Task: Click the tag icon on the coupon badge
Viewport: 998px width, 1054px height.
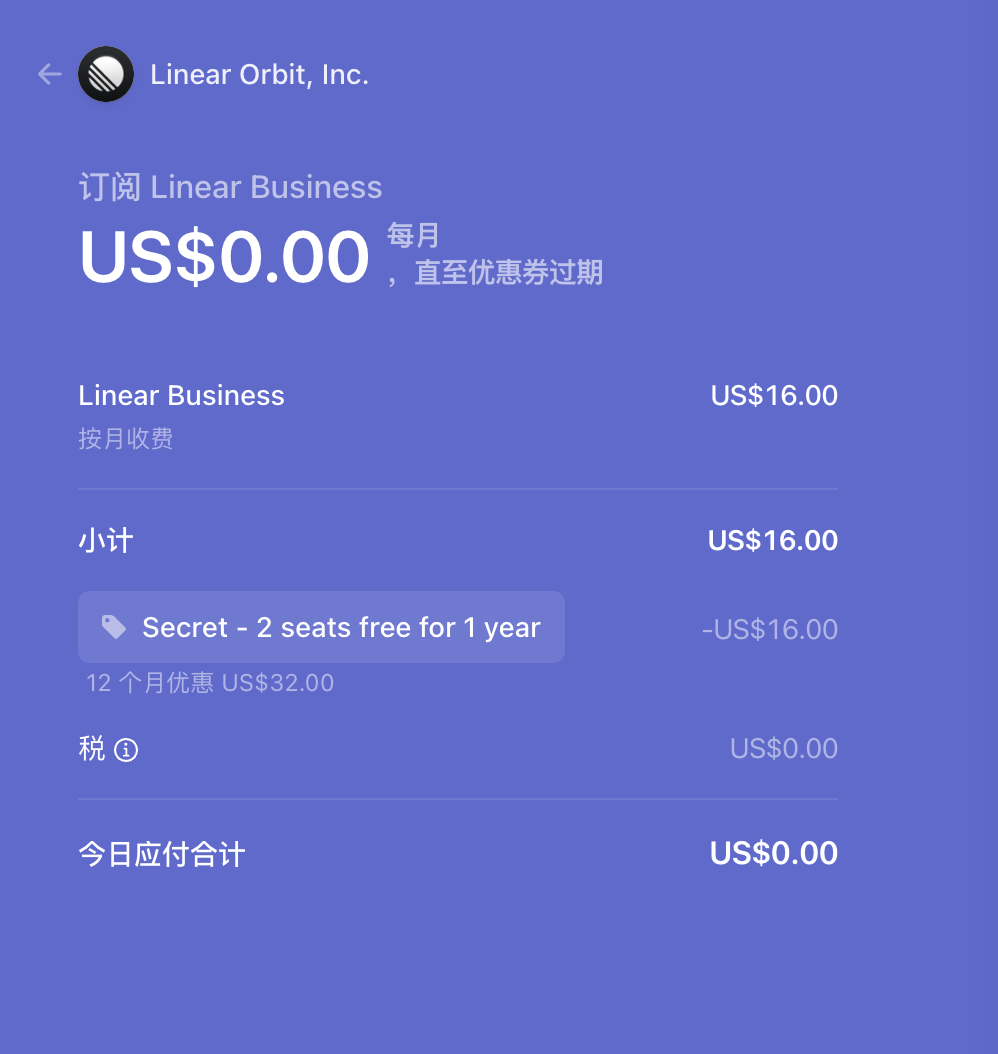Action: point(113,627)
